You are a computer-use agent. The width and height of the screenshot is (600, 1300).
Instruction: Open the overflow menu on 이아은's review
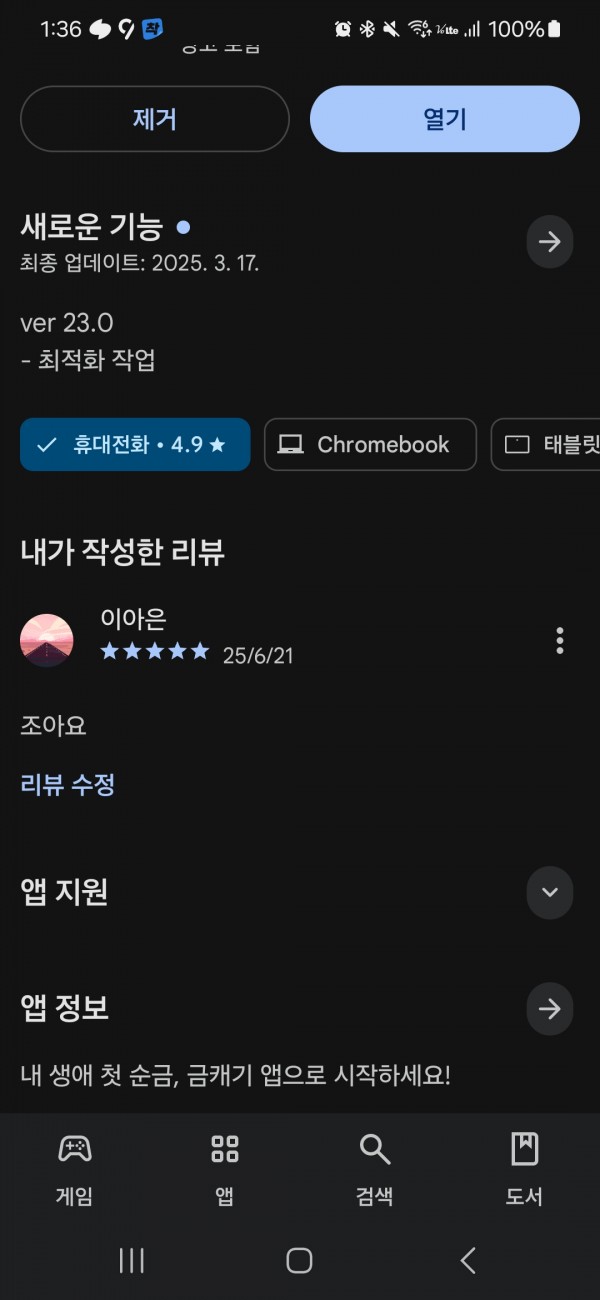pos(559,640)
